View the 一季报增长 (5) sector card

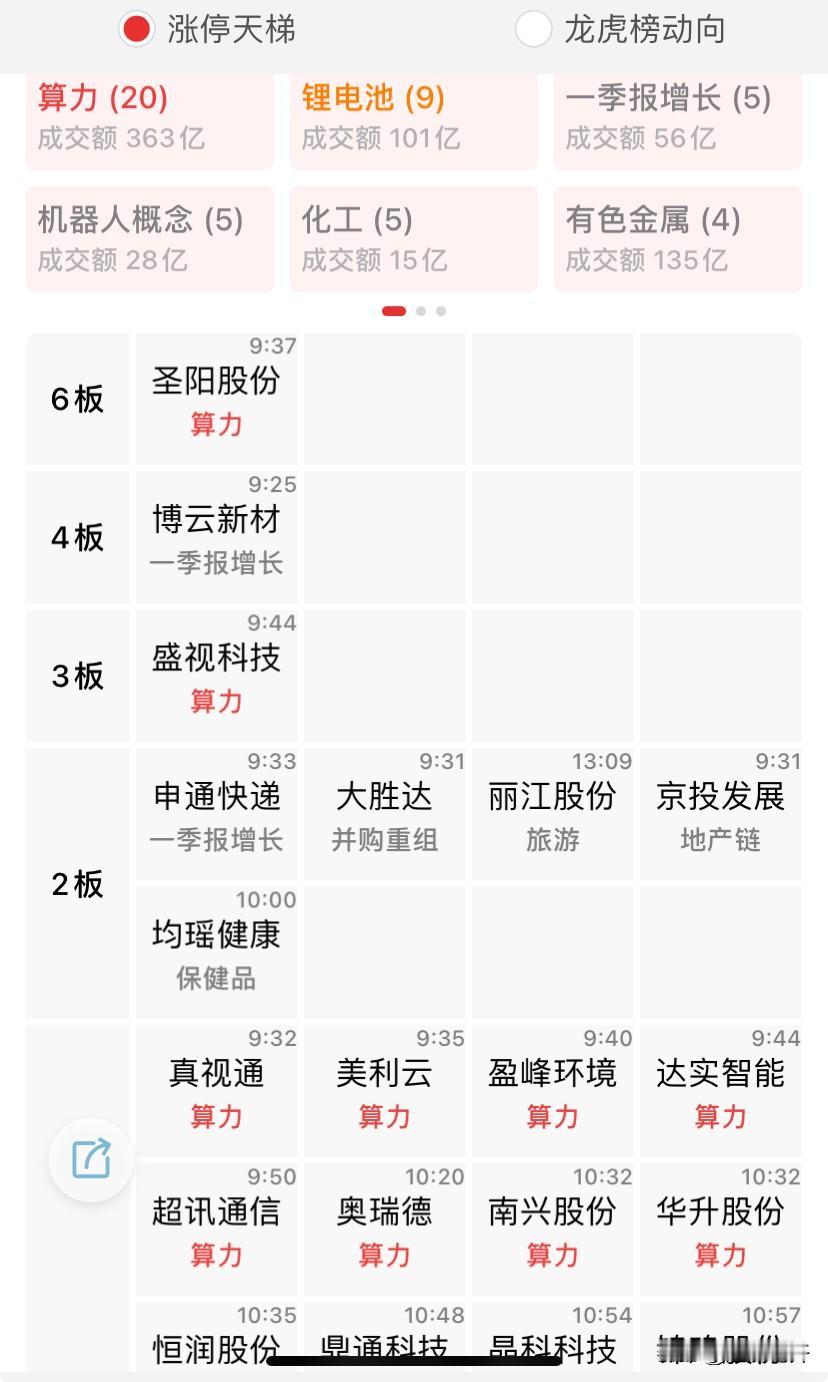tap(677, 119)
